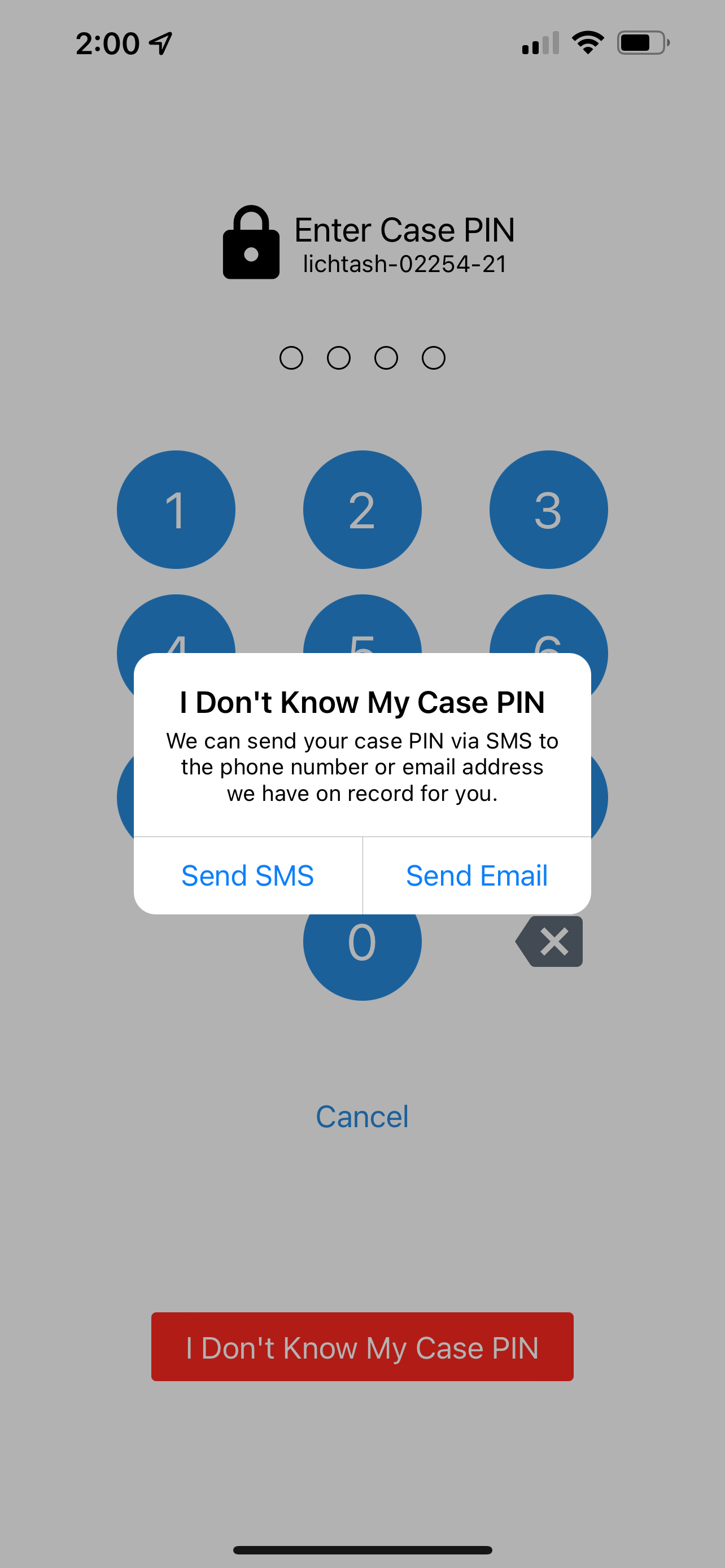Enter digit 2 on the keypad

pos(362,510)
